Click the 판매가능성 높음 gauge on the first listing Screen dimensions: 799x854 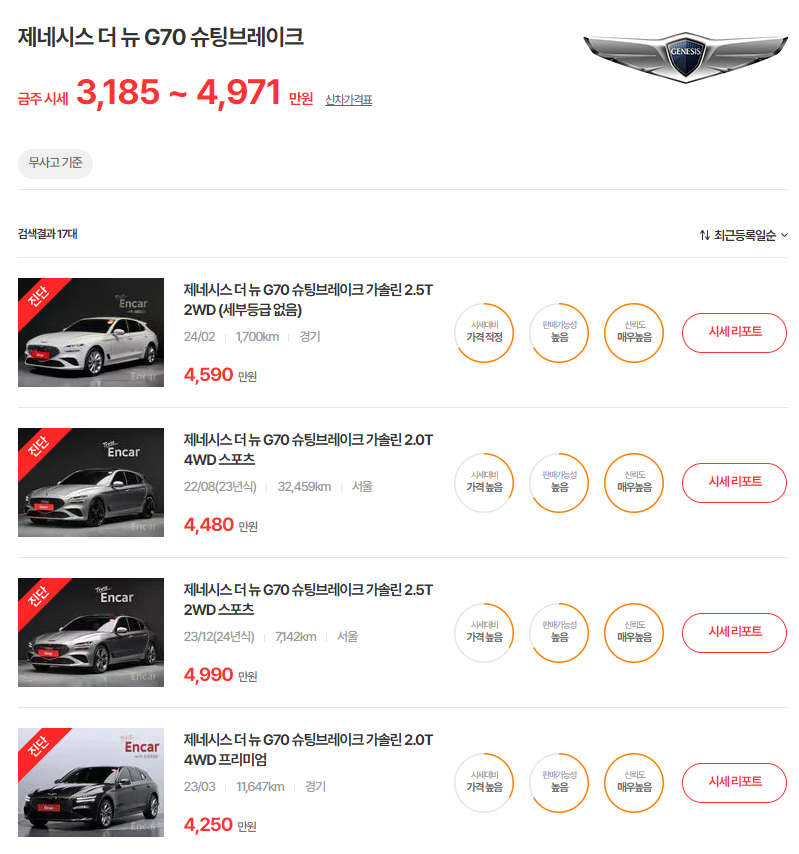558,333
